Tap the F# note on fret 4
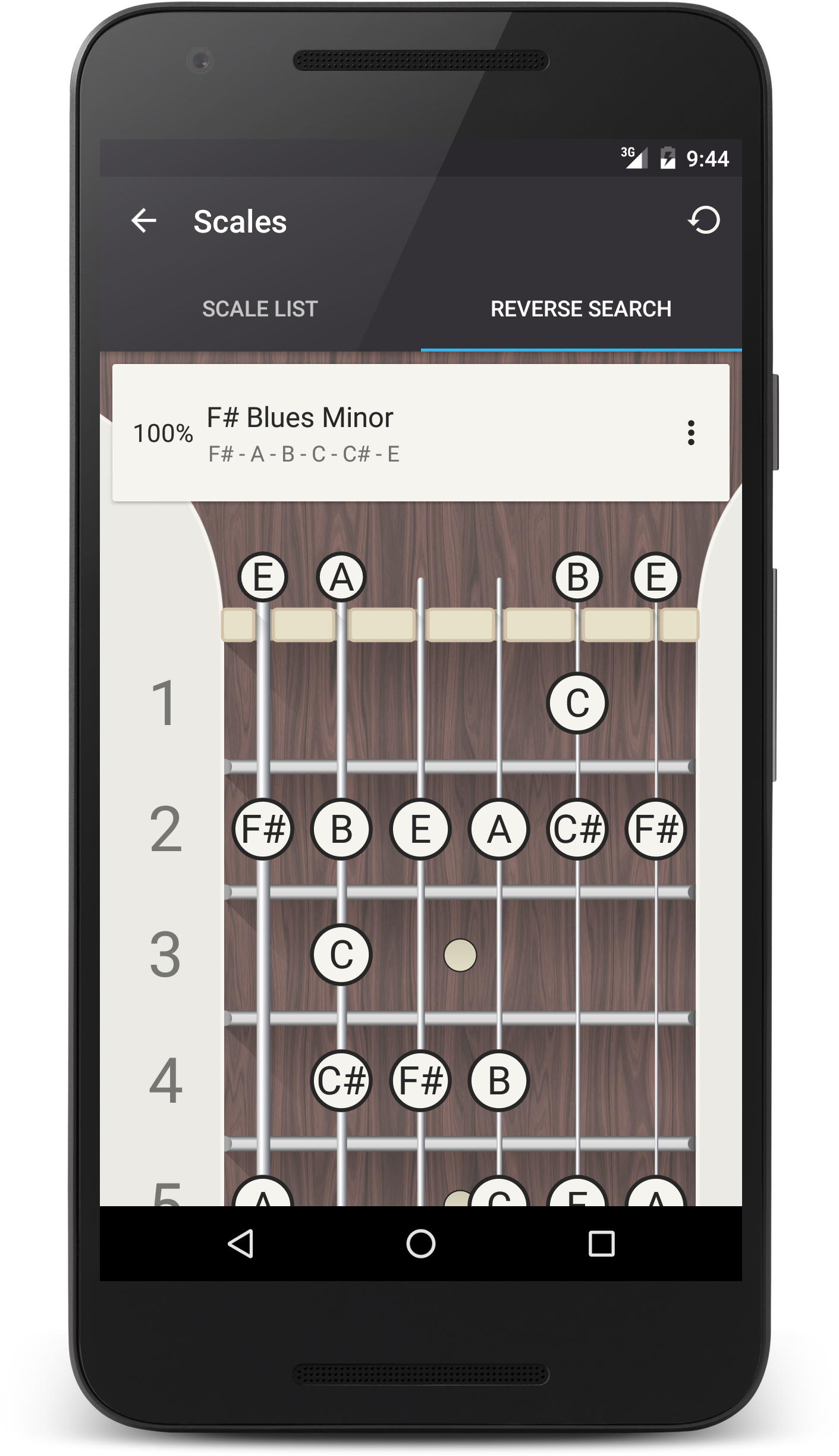The height and width of the screenshot is (1456, 839). coord(420,1081)
